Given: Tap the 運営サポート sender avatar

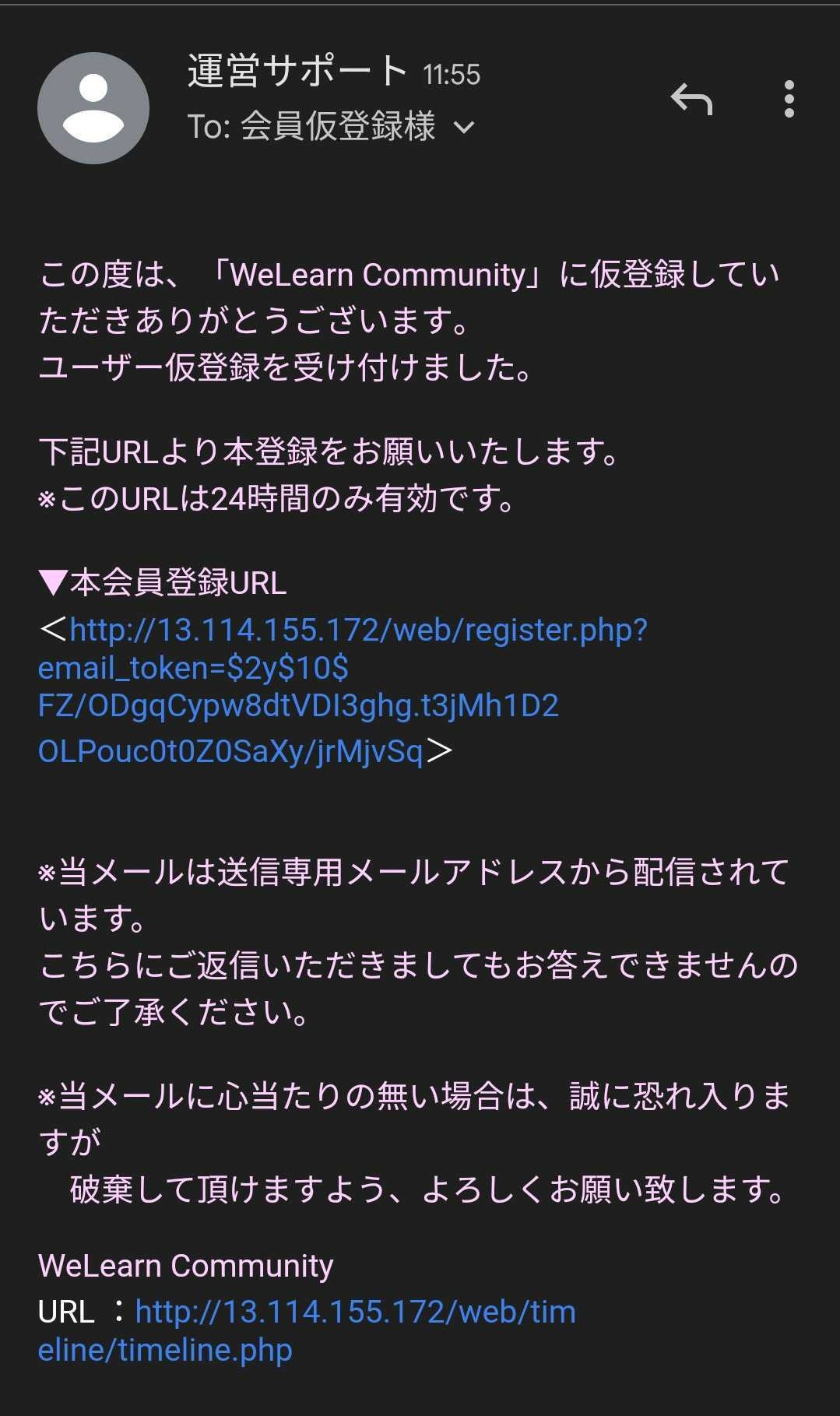Looking at the screenshot, I should (x=93, y=108).
